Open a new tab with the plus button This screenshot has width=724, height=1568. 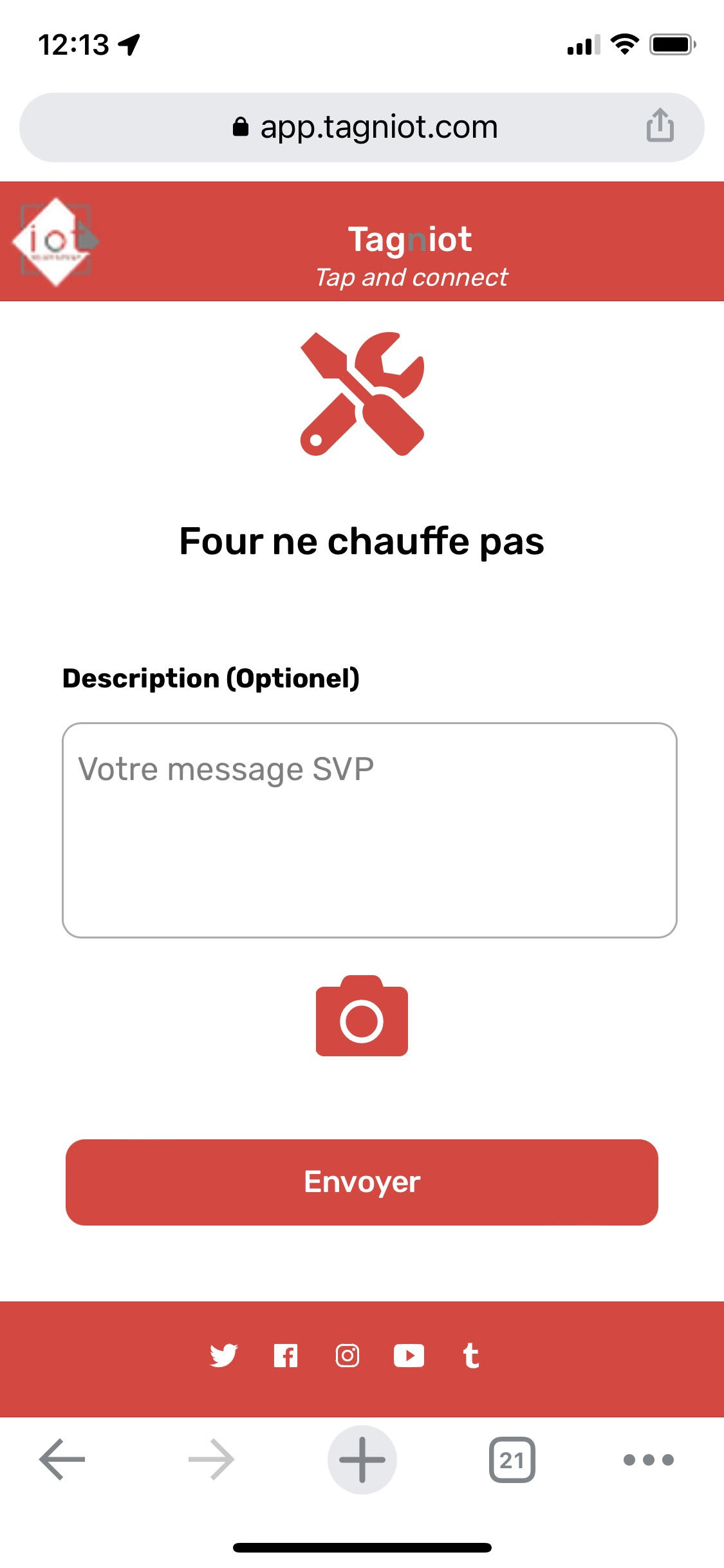[362, 1459]
